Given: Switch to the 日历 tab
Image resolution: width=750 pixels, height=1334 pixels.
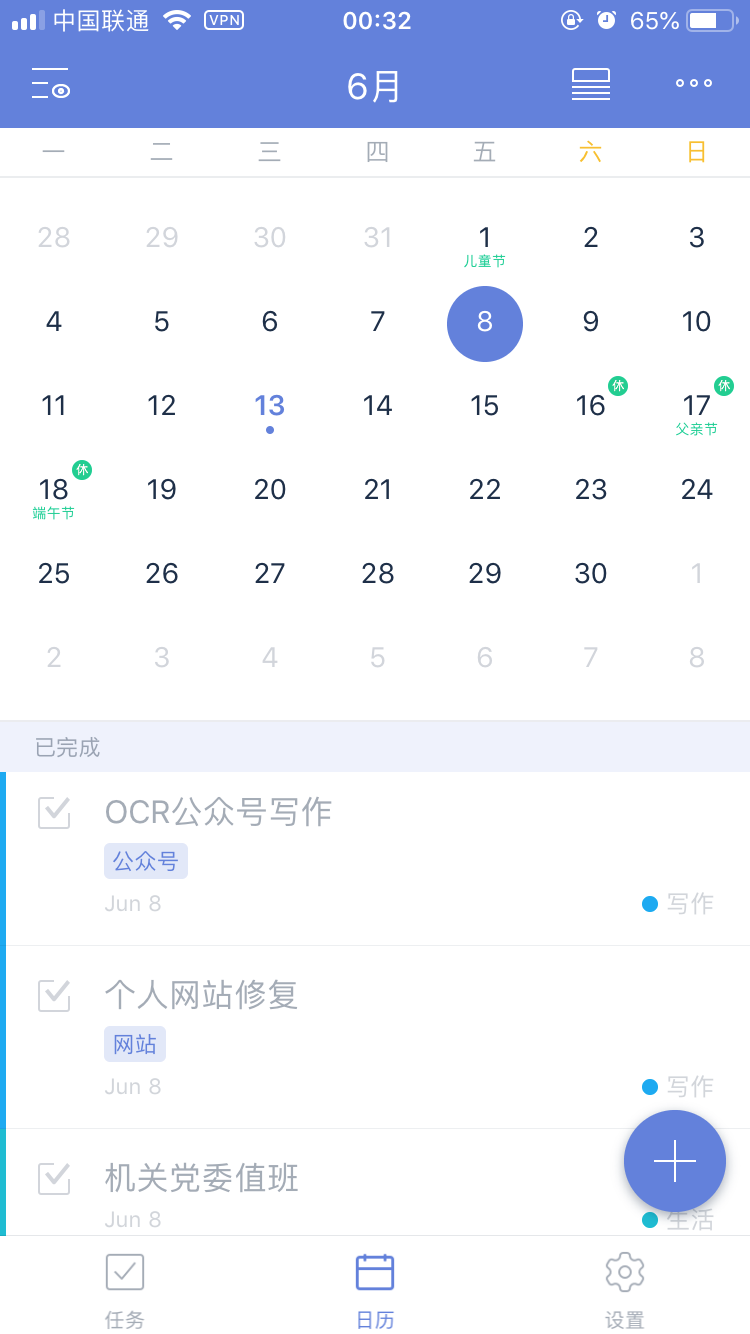Looking at the screenshot, I should [375, 1285].
